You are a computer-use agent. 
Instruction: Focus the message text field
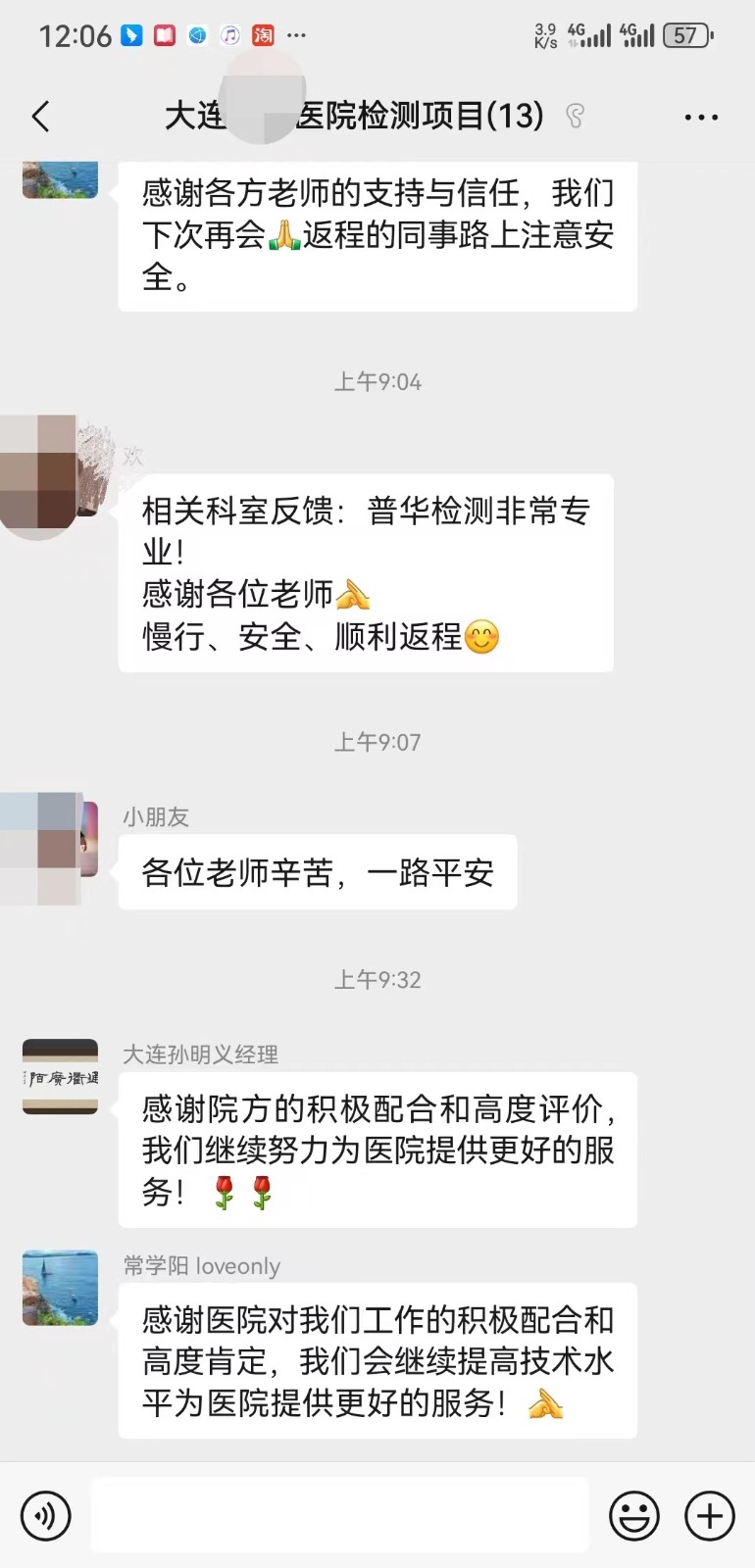[x=339, y=1516]
